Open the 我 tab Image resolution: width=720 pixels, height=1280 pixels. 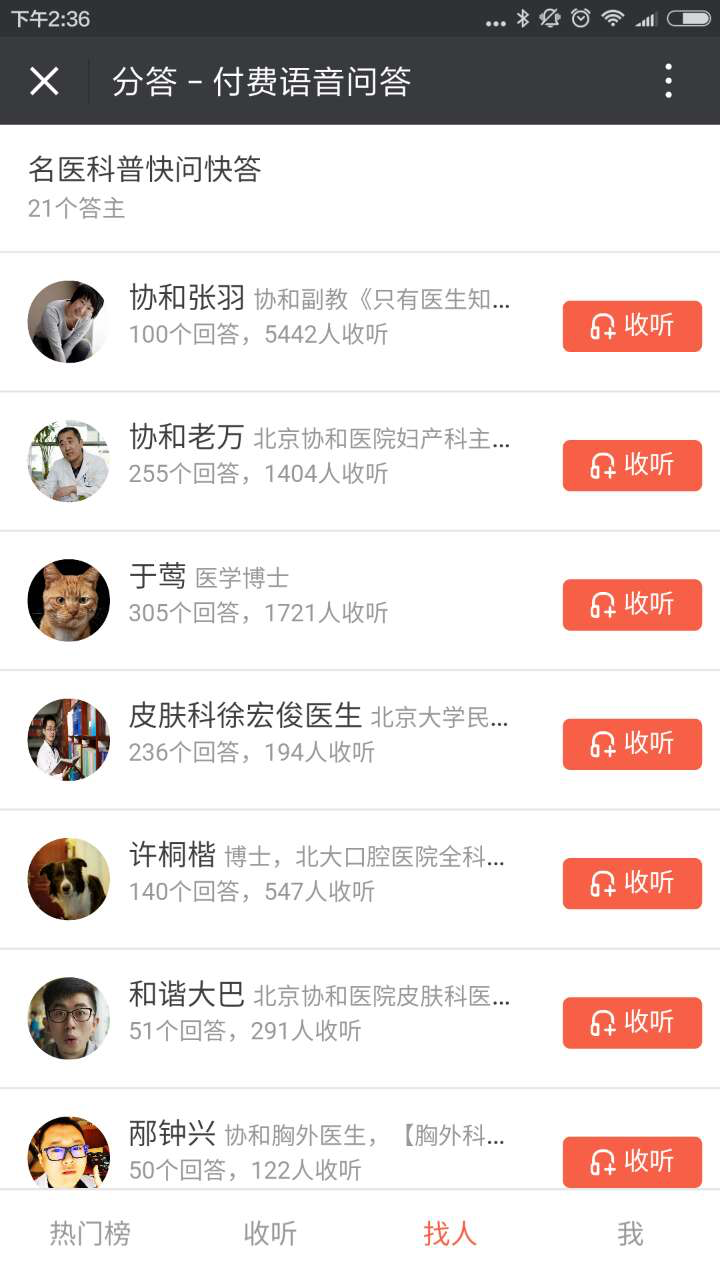pyautogui.click(x=630, y=1234)
